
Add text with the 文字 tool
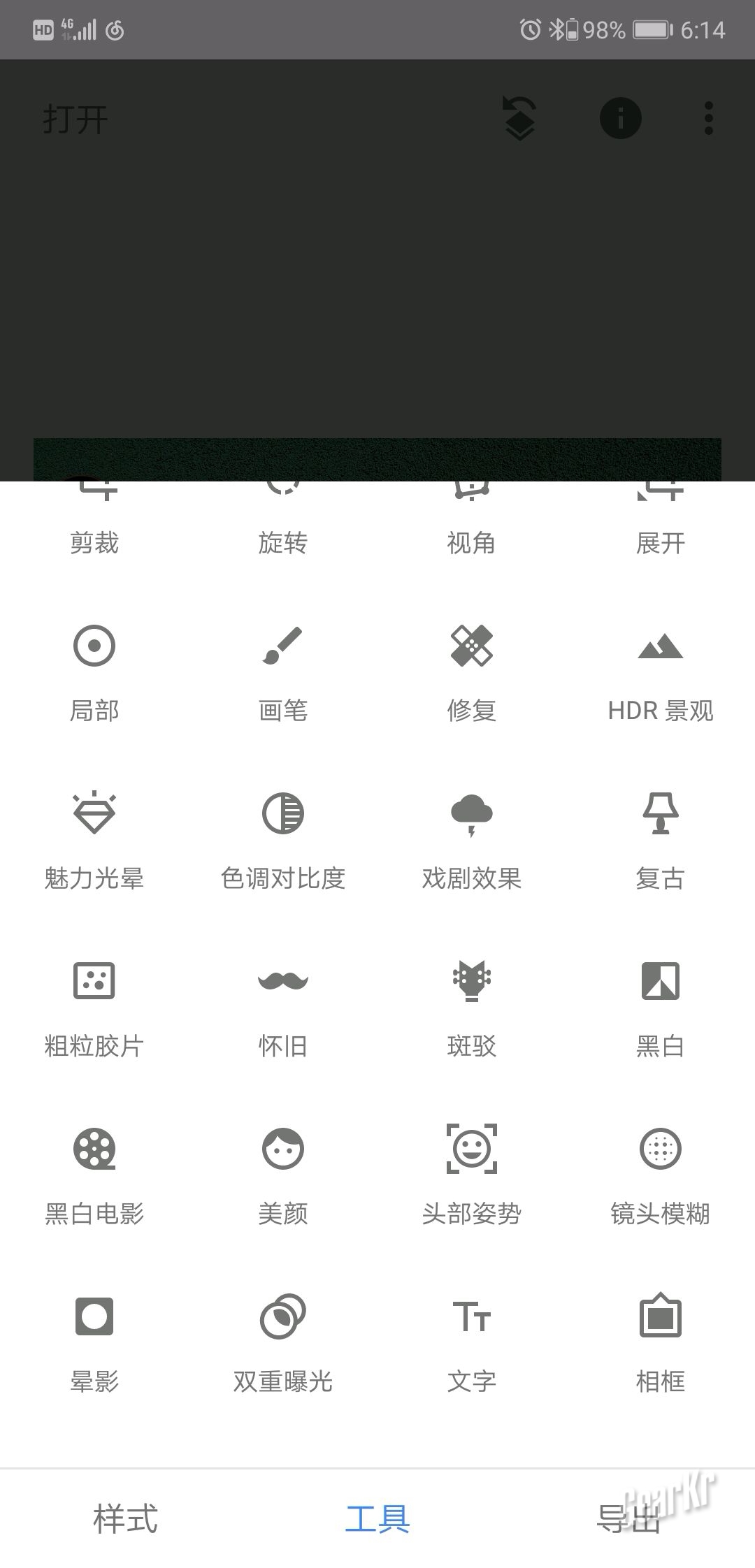(x=472, y=1343)
